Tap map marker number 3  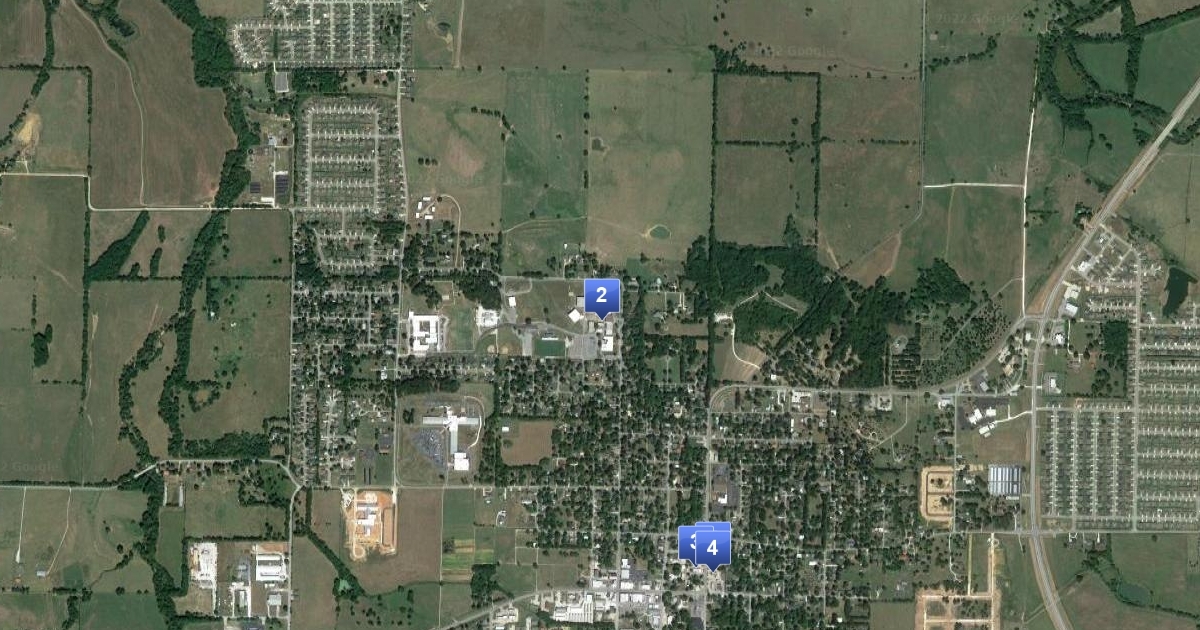(684, 543)
